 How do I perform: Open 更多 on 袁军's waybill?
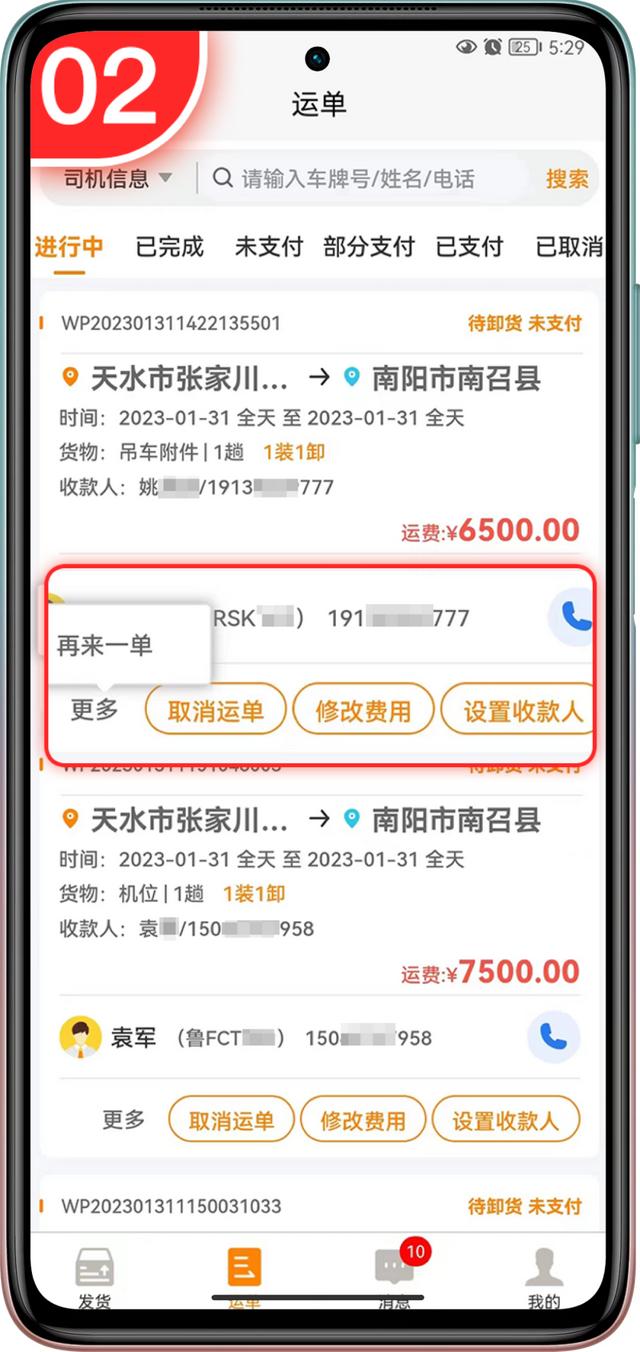click(124, 1119)
